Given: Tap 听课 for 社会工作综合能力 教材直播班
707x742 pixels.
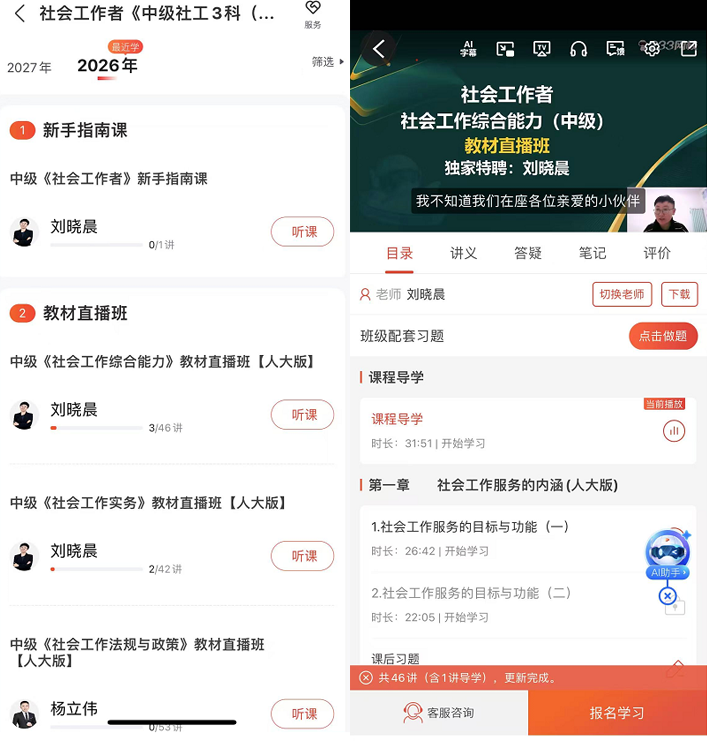Looking at the screenshot, I should pyautogui.click(x=302, y=415).
